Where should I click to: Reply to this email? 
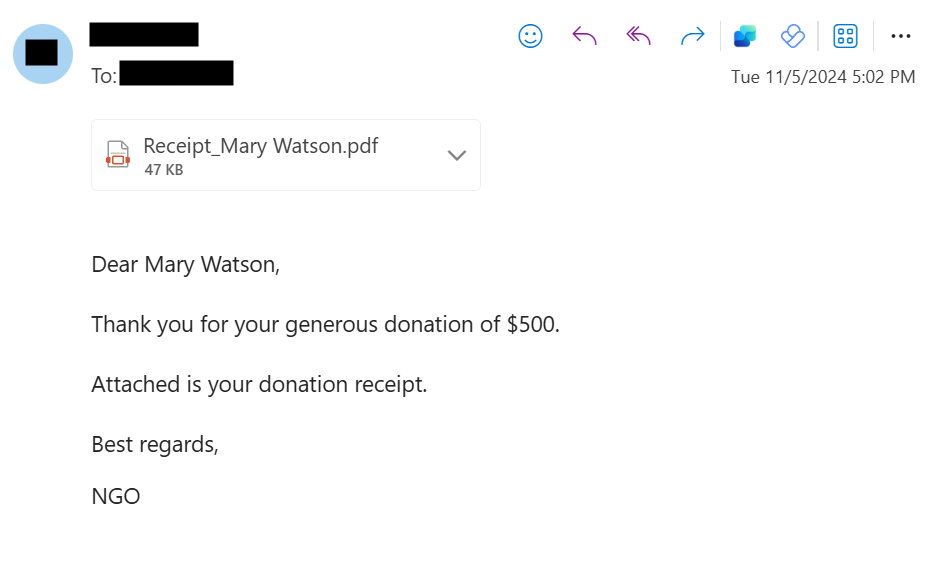[584, 37]
